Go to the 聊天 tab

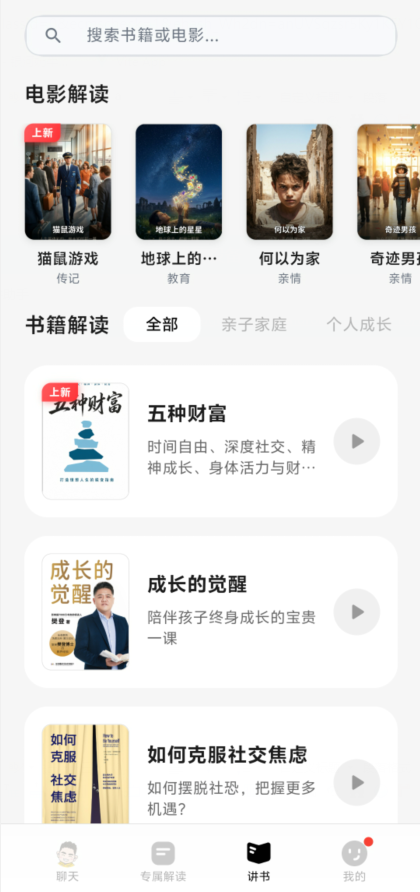pos(67,861)
